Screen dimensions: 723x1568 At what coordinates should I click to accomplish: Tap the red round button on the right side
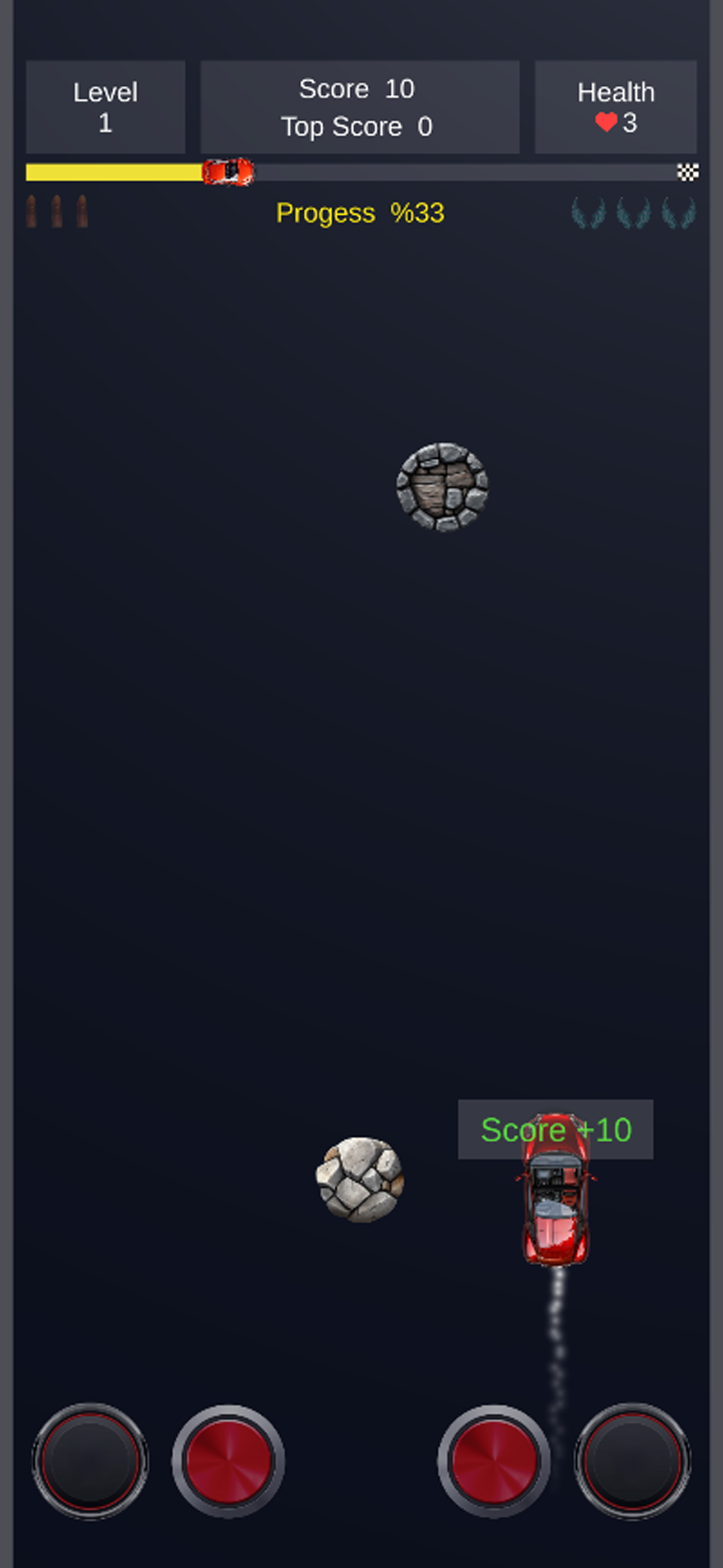tap(494, 1461)
